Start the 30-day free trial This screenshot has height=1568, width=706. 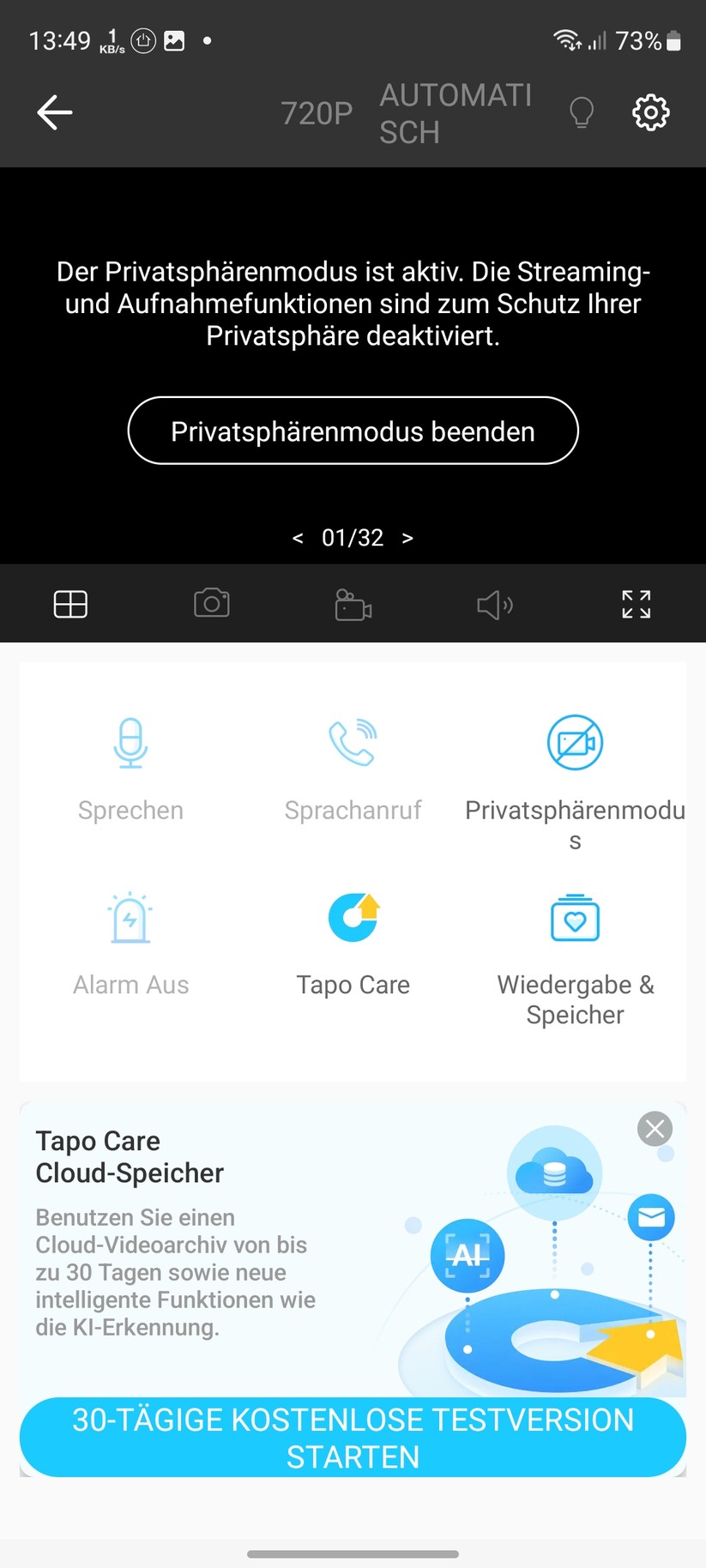click(353, 1438)
